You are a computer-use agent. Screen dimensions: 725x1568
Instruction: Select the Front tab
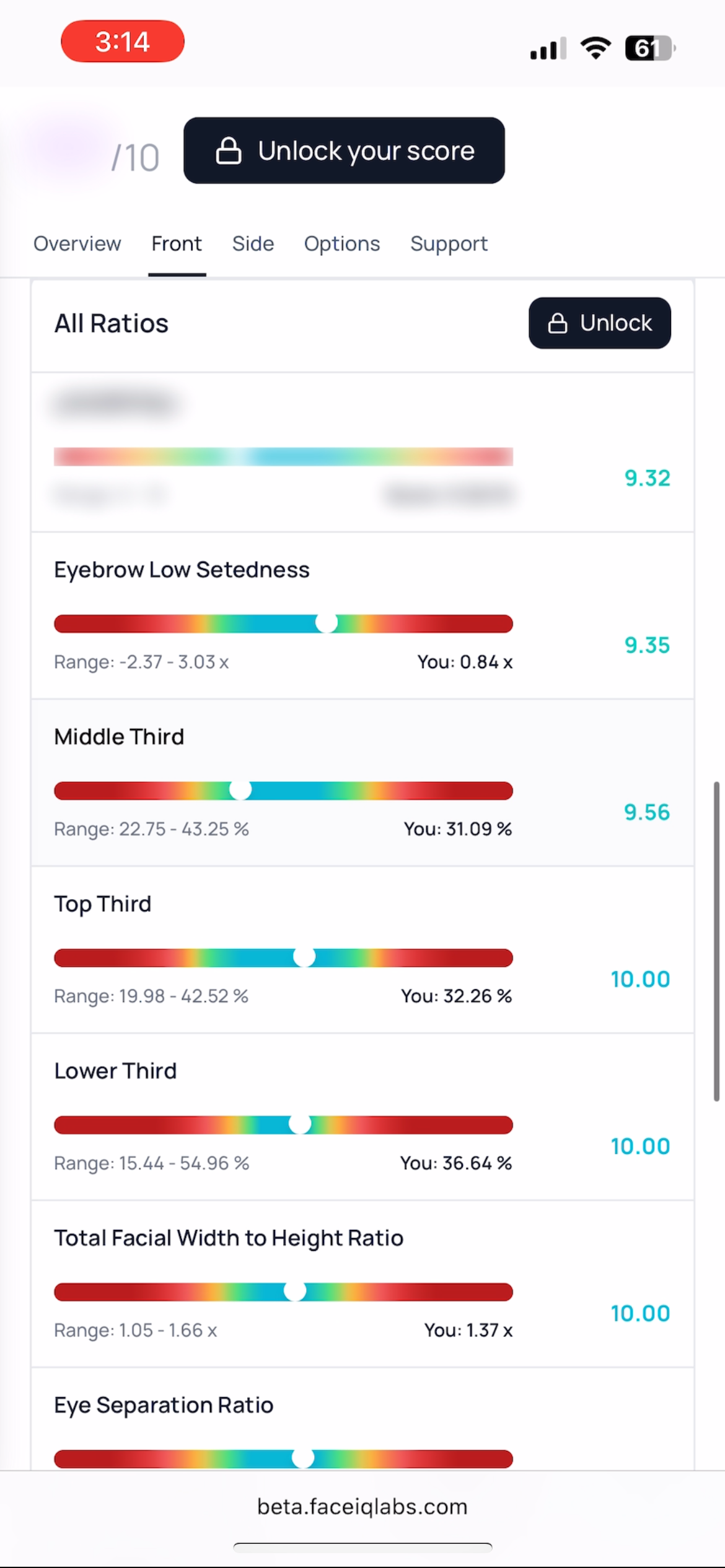(x=177, y=244)
